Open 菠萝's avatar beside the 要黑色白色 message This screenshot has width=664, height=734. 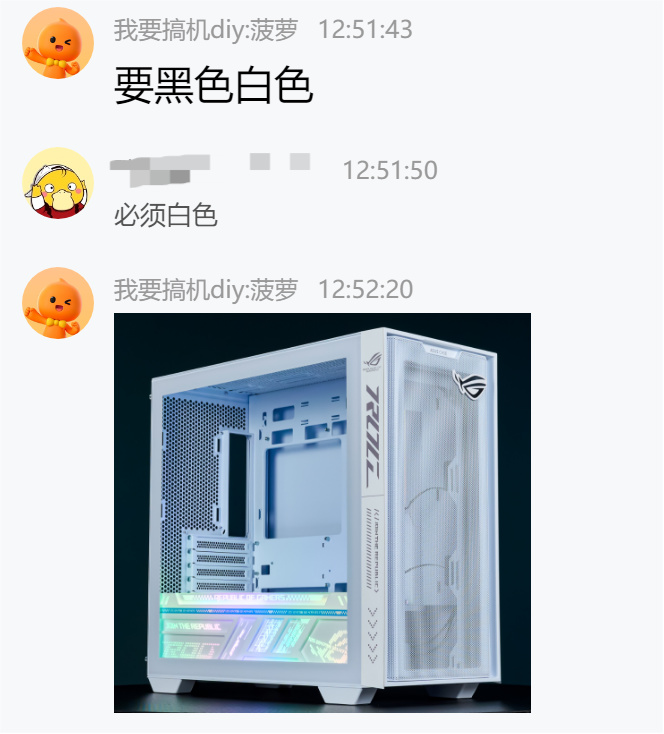pos(58,42)
